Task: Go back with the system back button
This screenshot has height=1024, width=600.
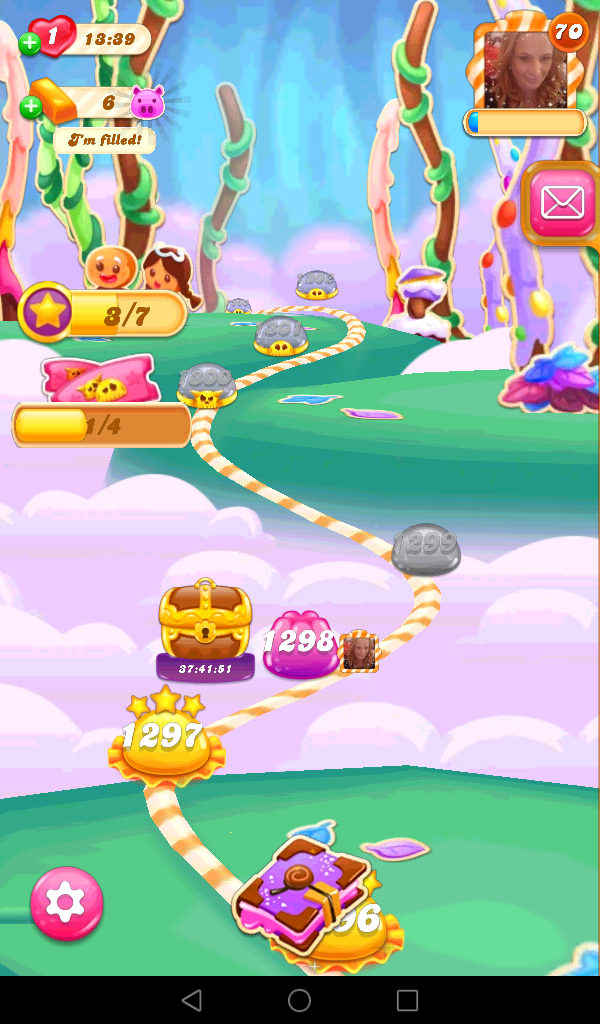Action: point(191,1000)
